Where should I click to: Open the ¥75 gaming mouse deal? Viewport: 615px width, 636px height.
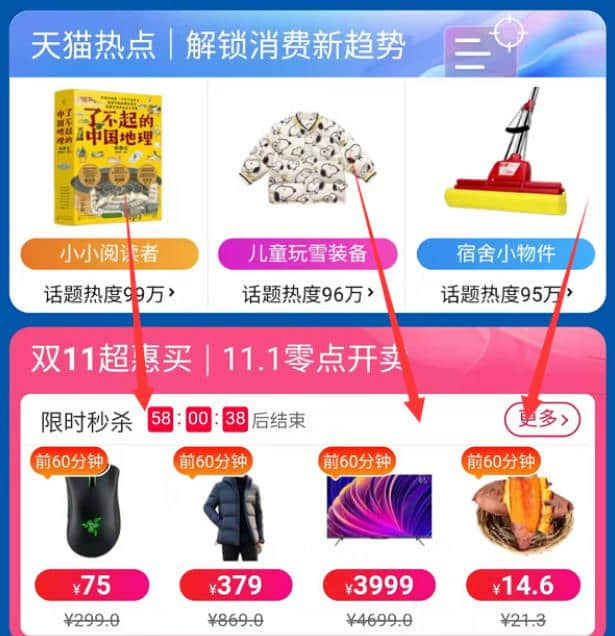tap(92, 520)
